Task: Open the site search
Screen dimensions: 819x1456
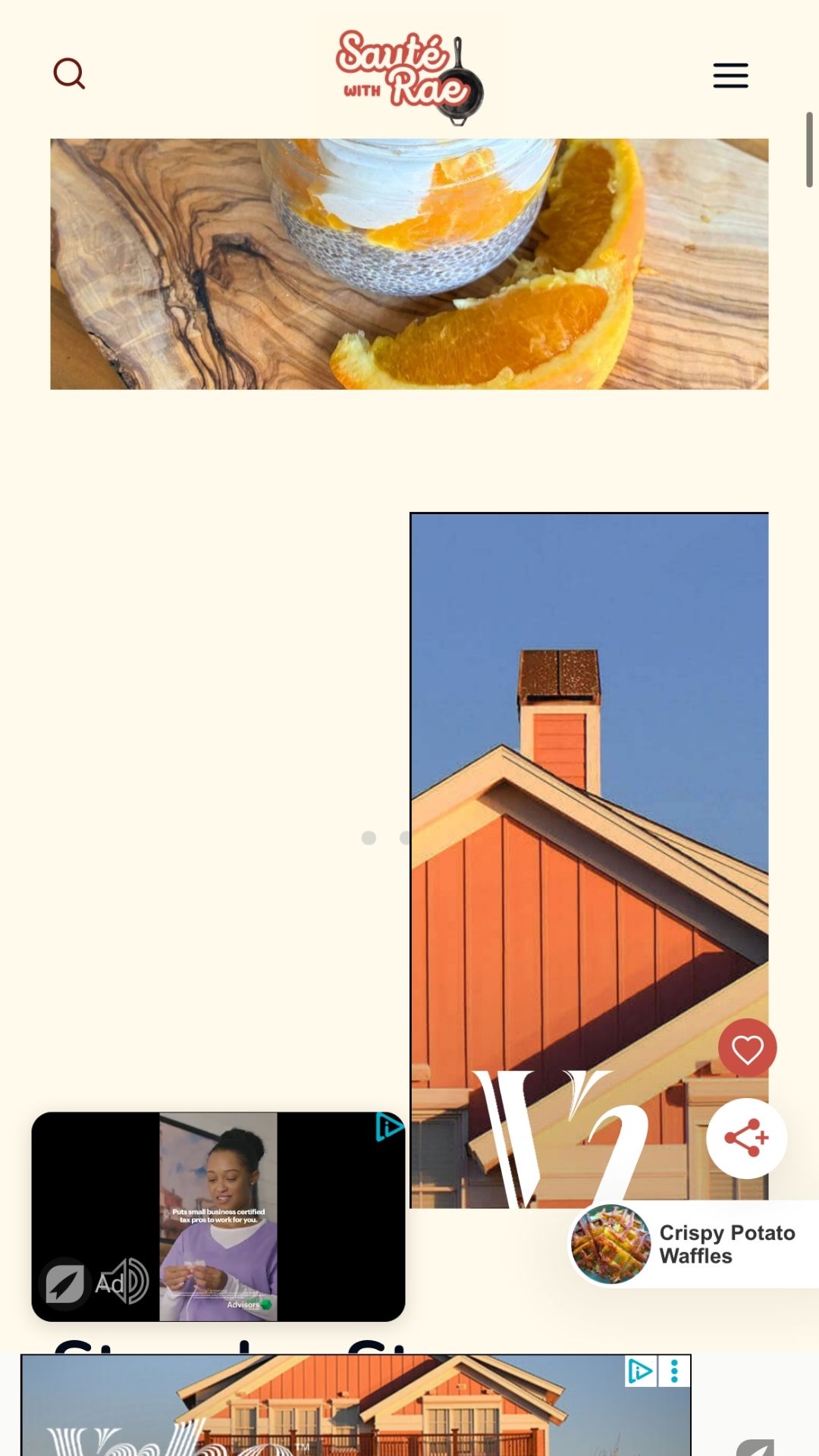Action: [69, 74]
